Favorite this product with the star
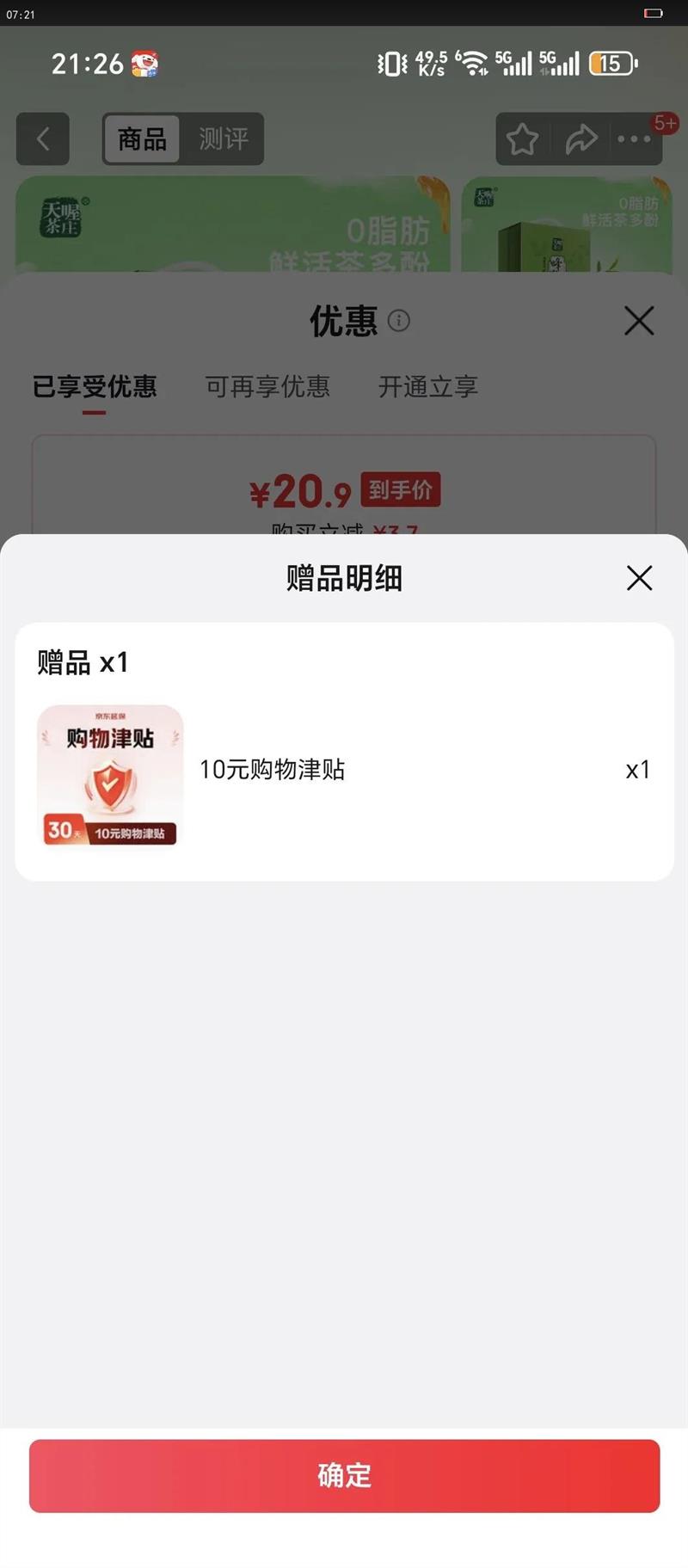Image resolution: width=688 pixels, height=1568 pixels. [522, 138]
